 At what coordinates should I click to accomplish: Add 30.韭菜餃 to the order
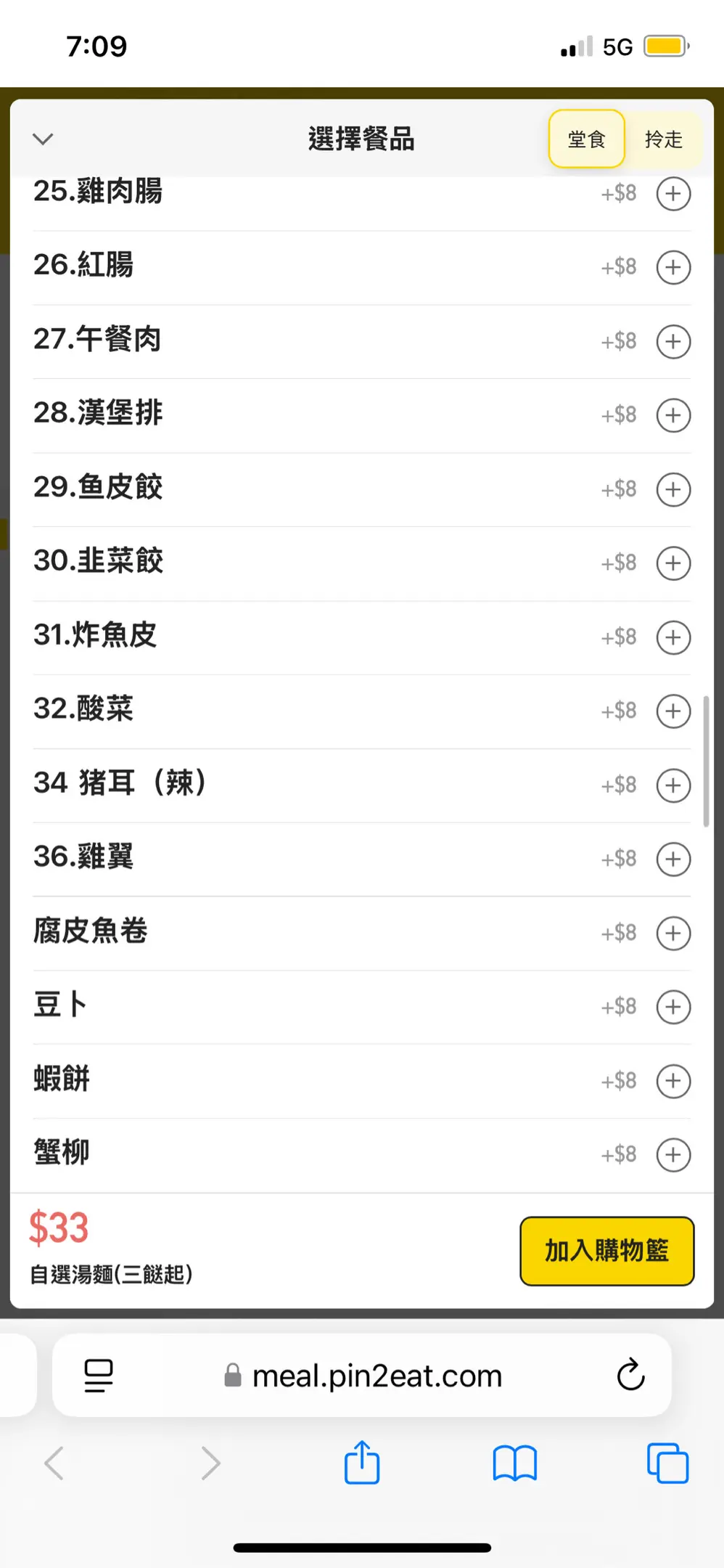[673, 563]
